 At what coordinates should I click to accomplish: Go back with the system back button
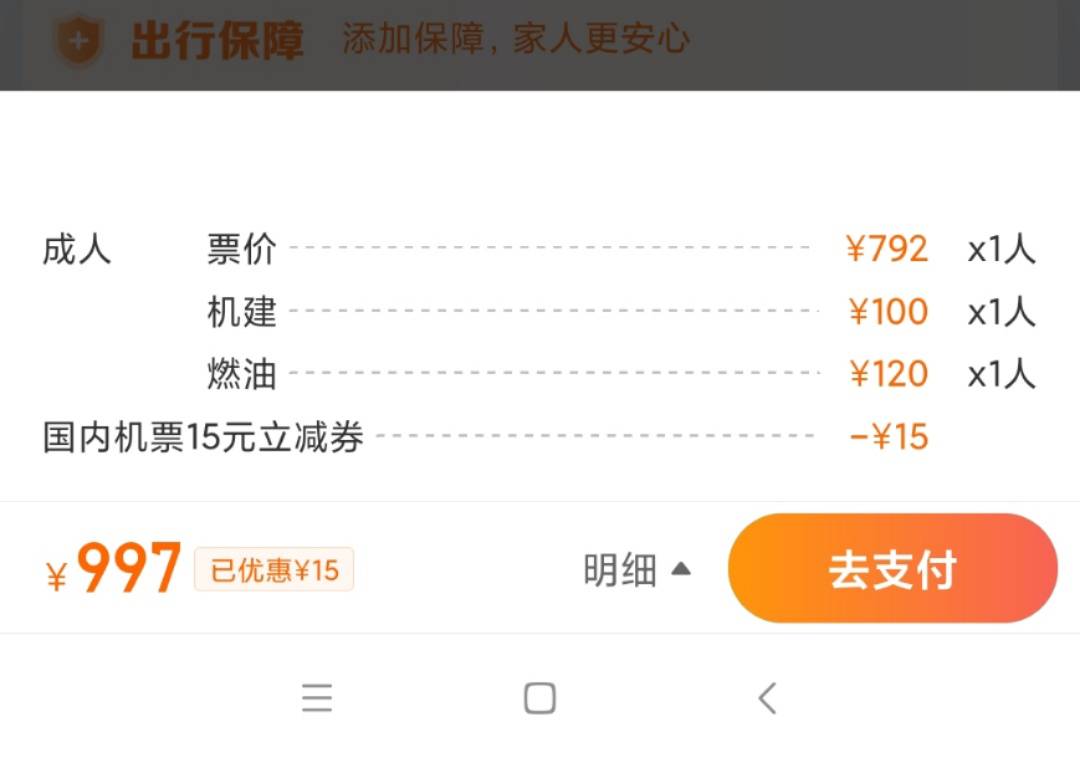(767, 698)
